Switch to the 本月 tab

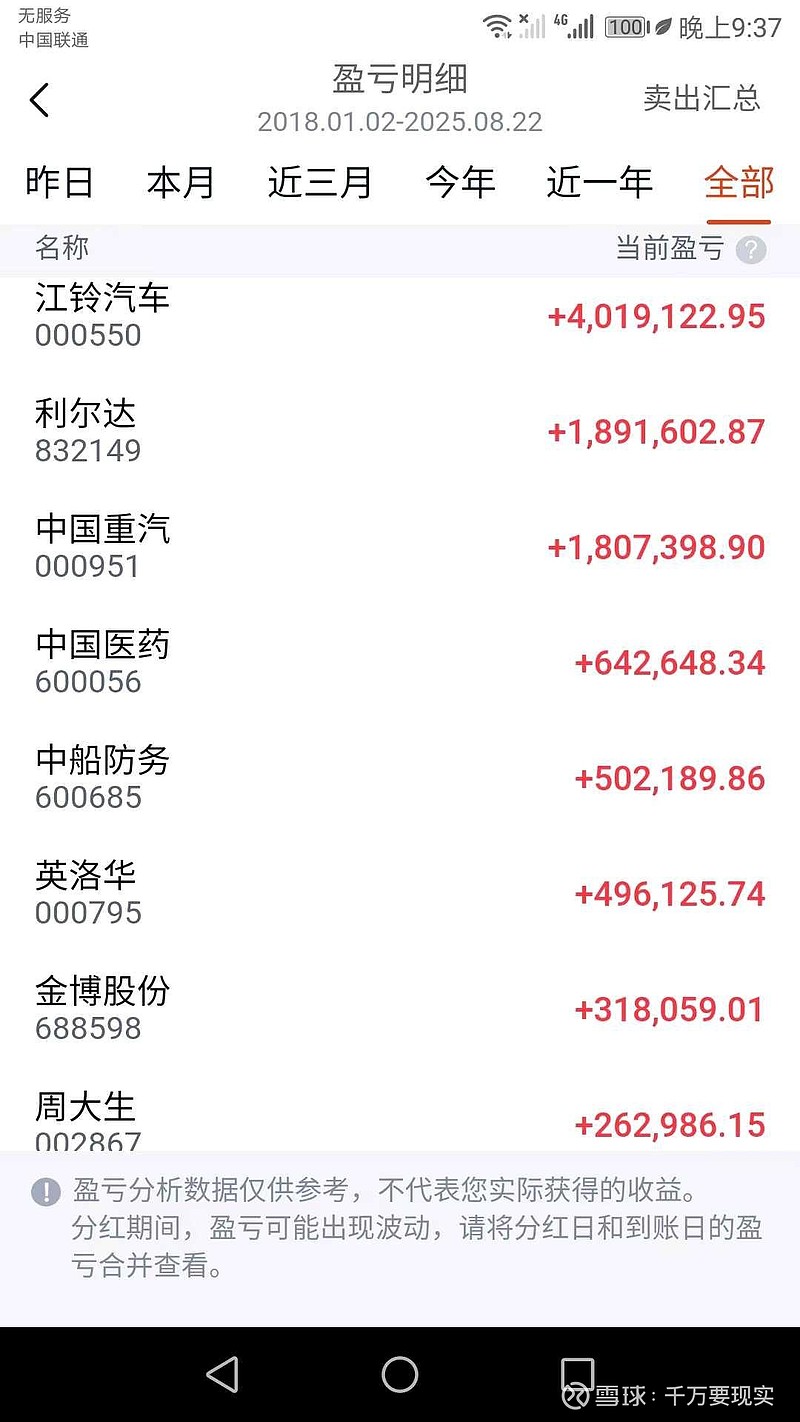coord(181,183)
